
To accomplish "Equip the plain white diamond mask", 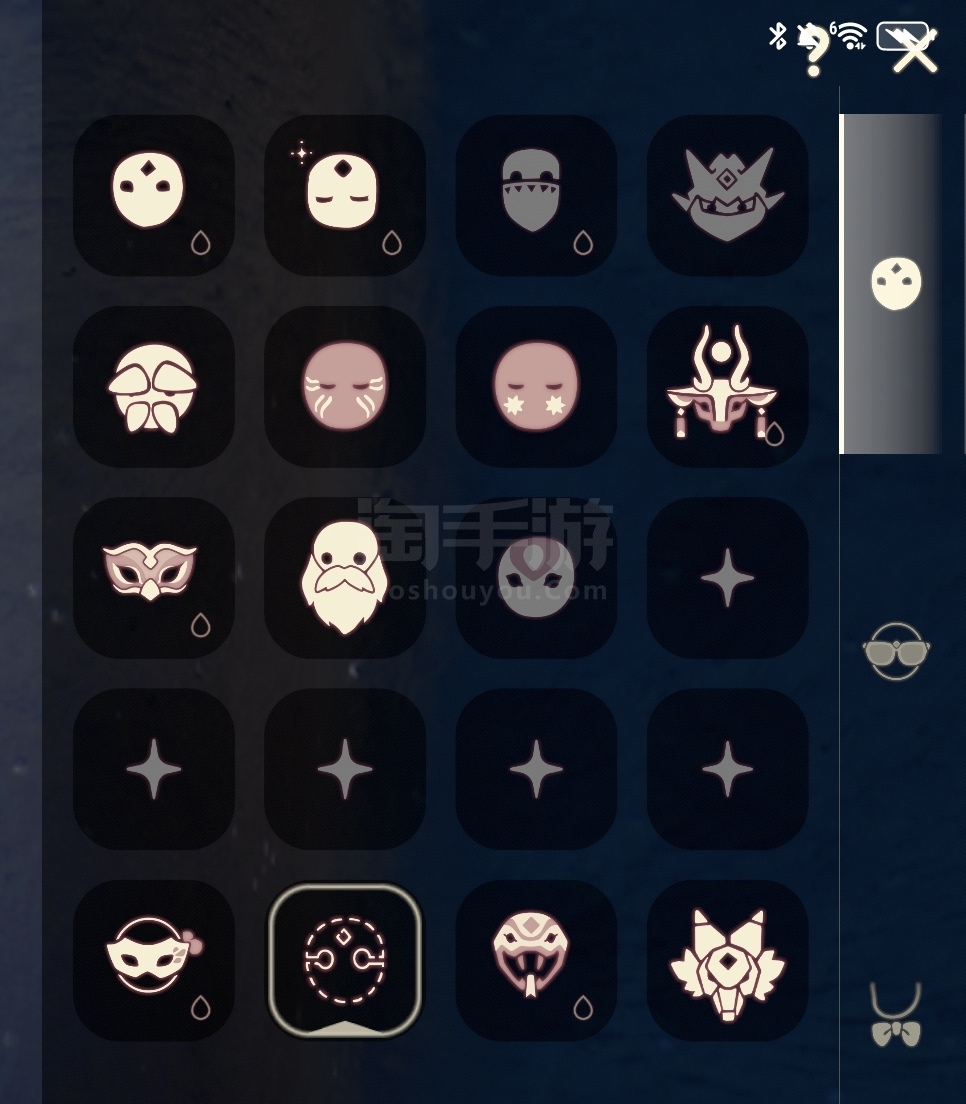I will (153, 195).
